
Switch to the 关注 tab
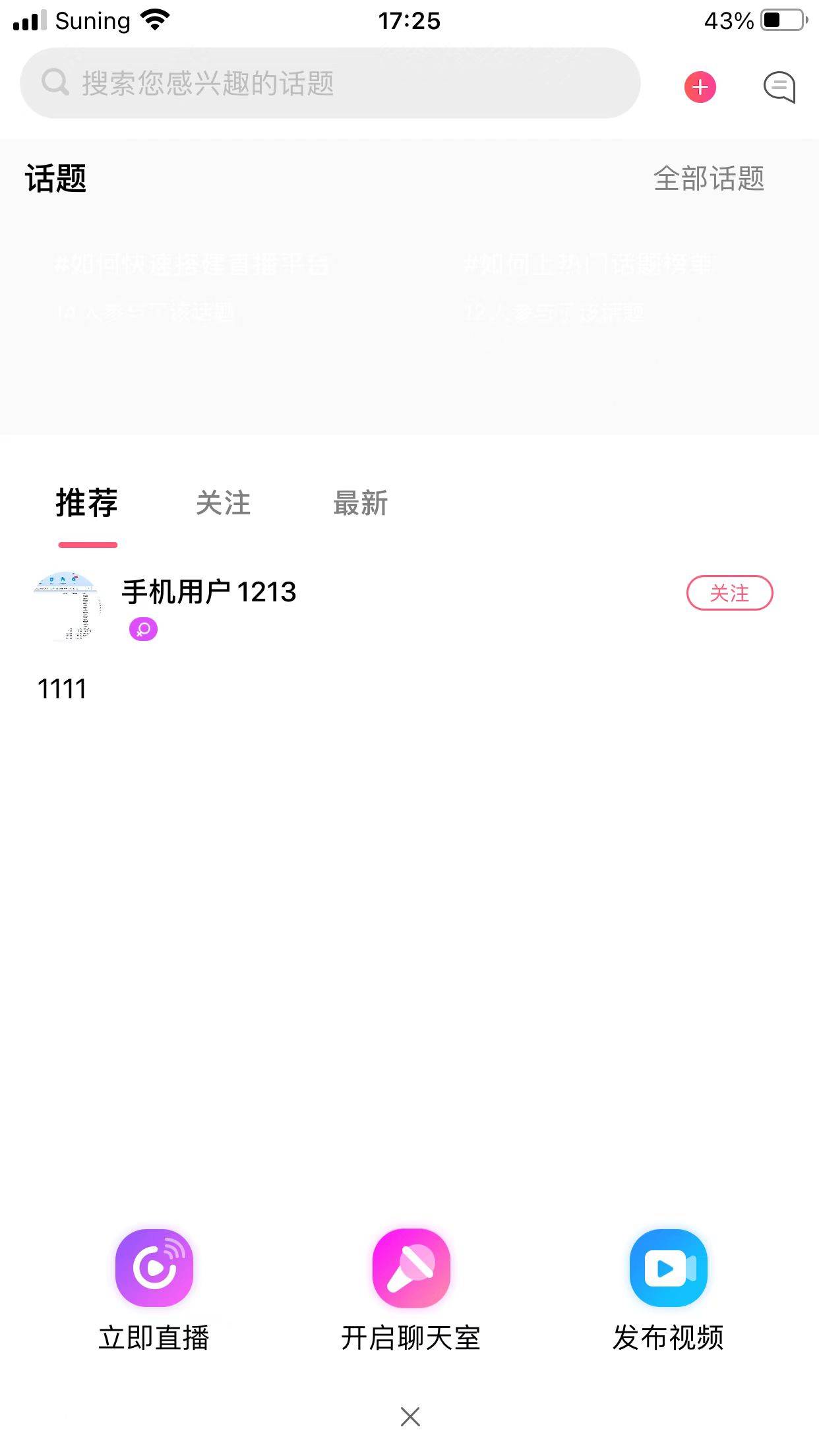click(224, 503)
